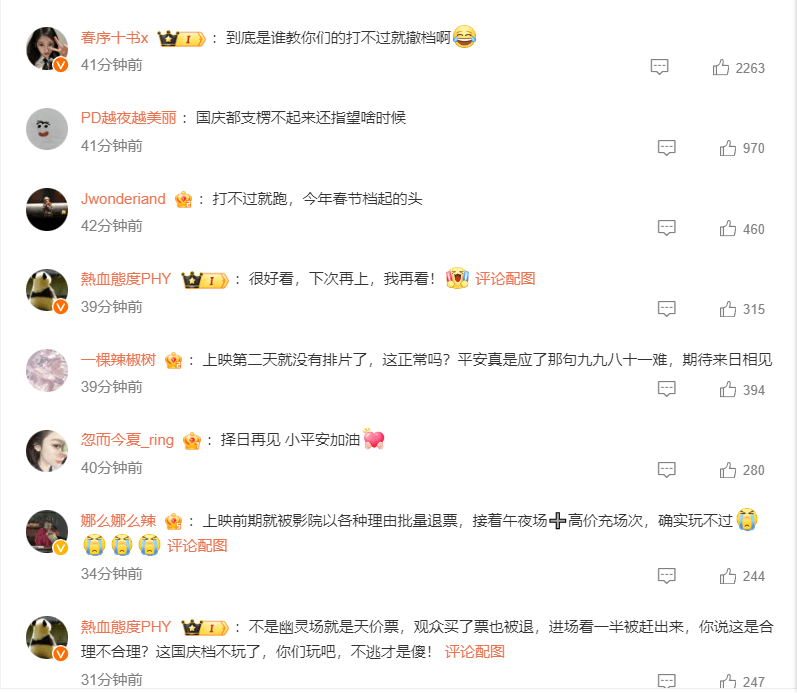797x693 pixels.
Task: Reply to 春序十书x's comment
Action: tap(660, 67)
